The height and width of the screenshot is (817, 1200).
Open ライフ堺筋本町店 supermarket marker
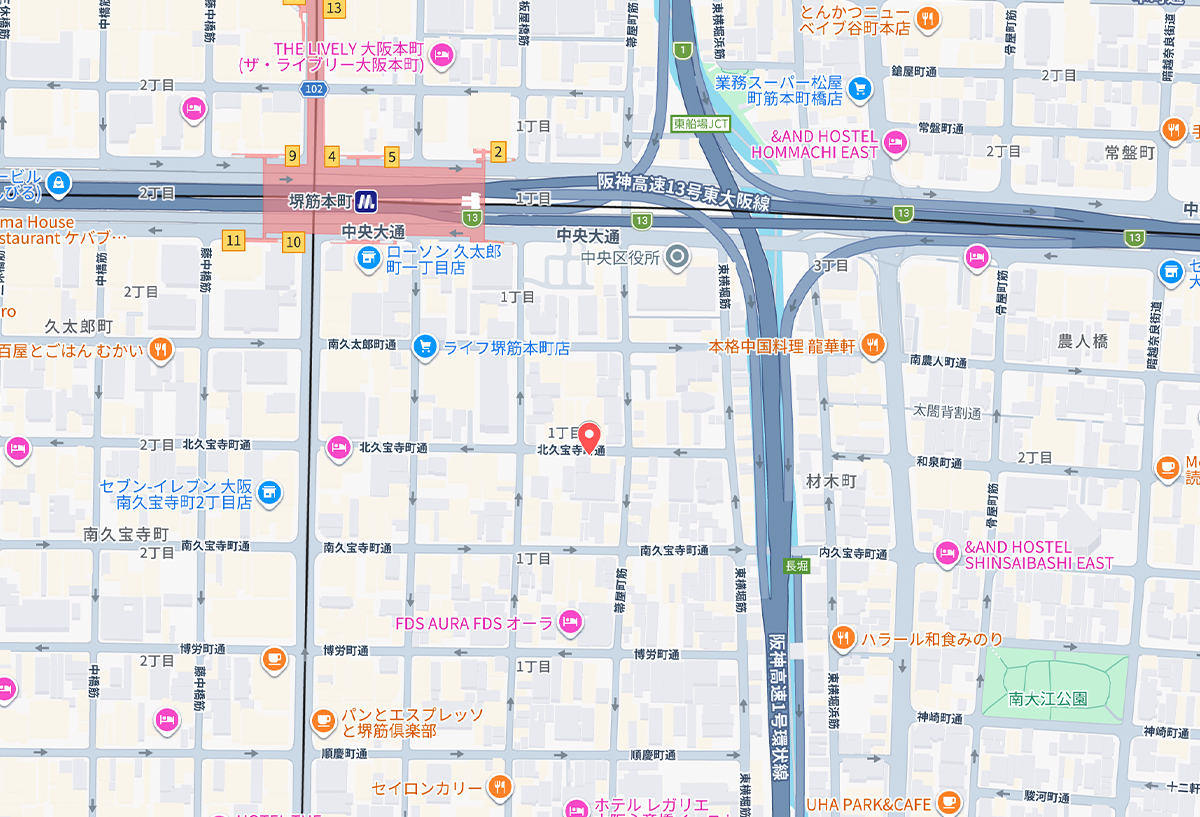[x=425, y=347]
